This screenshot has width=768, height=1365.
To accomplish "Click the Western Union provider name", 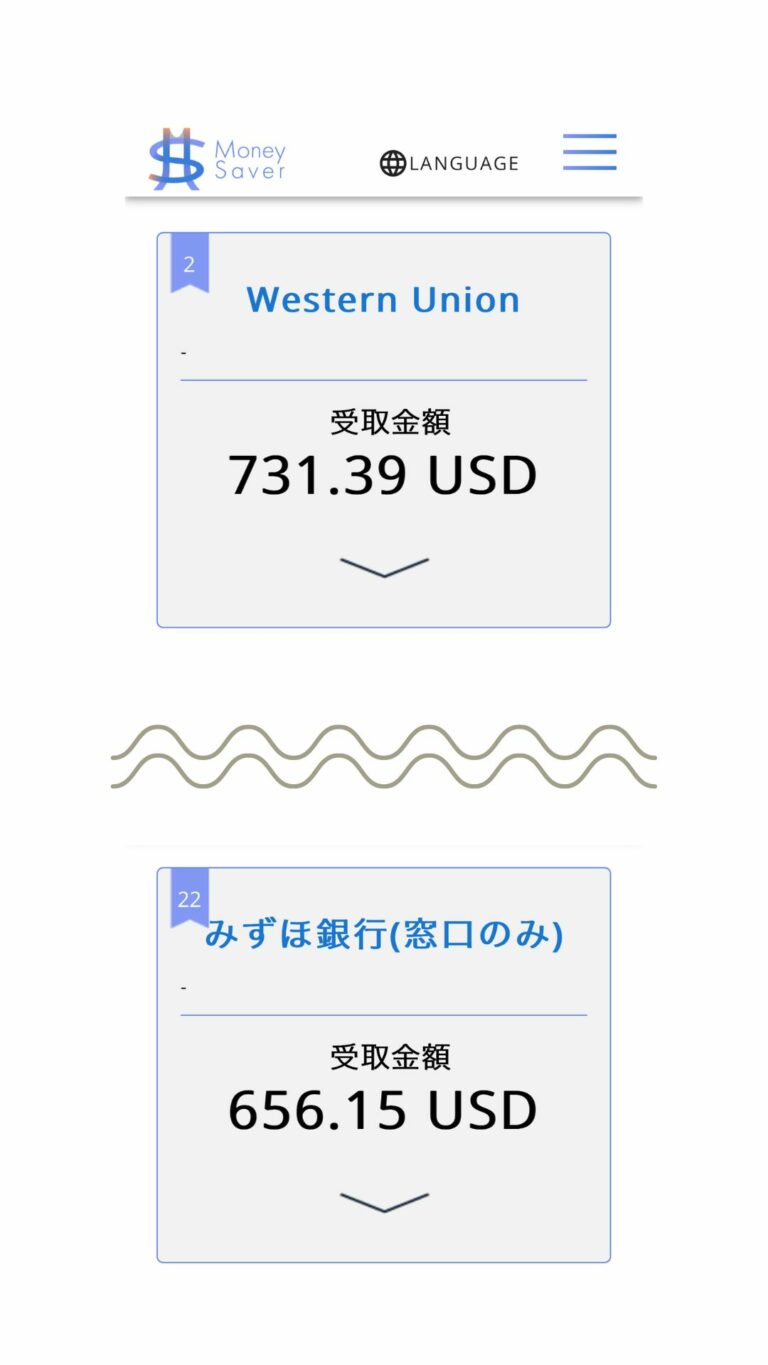I will tap(383, 299).
